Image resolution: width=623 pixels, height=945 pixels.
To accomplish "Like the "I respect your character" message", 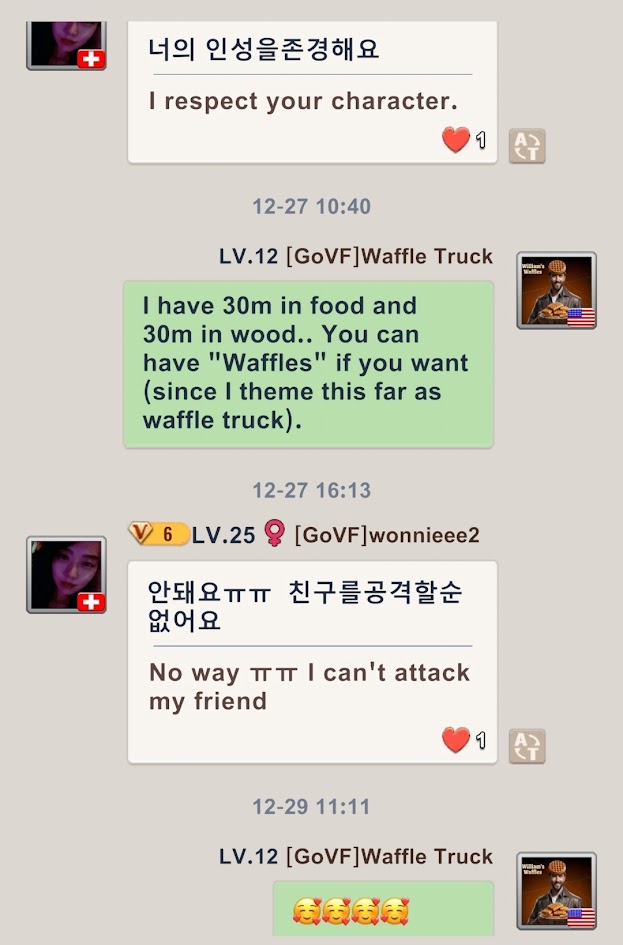I will click(456, 141).
